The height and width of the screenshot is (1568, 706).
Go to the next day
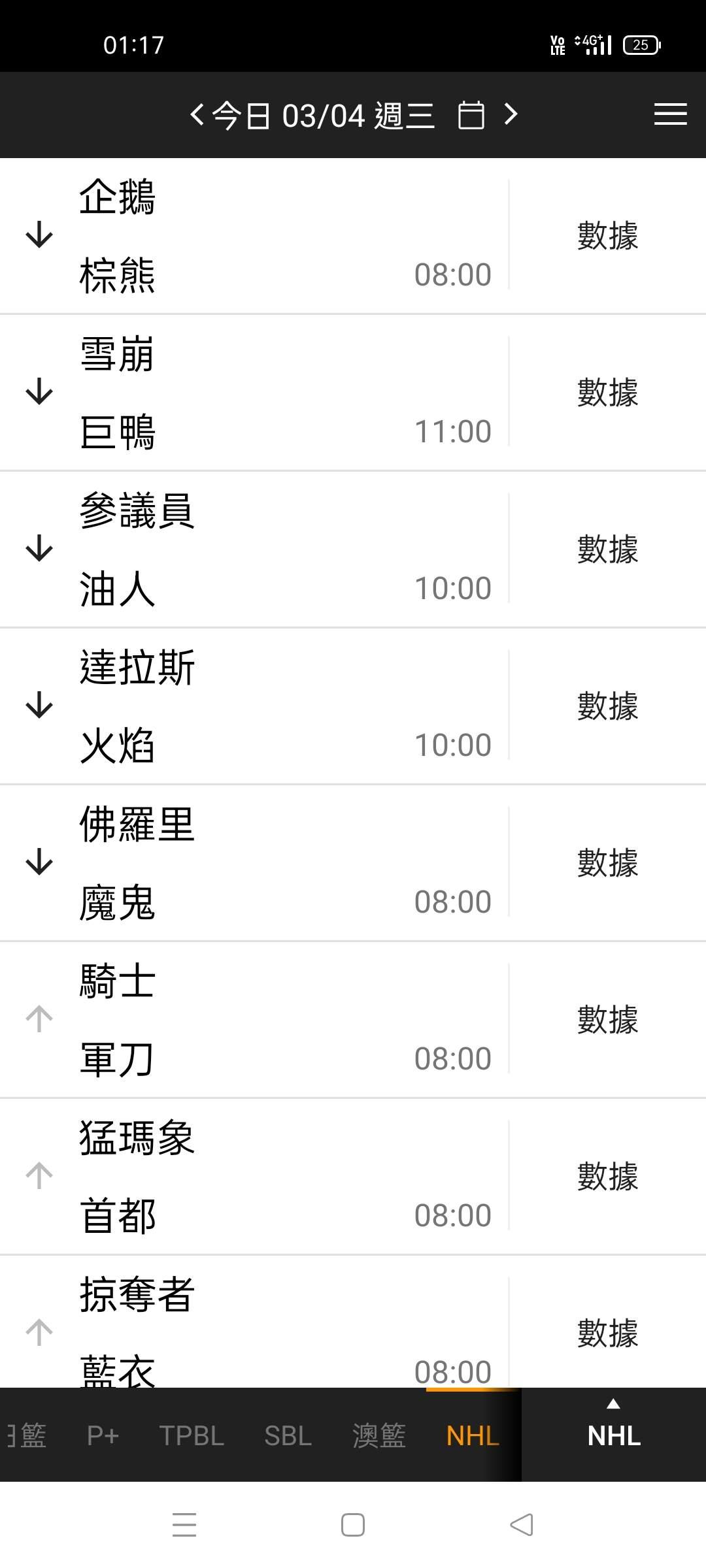coord(511,115)
